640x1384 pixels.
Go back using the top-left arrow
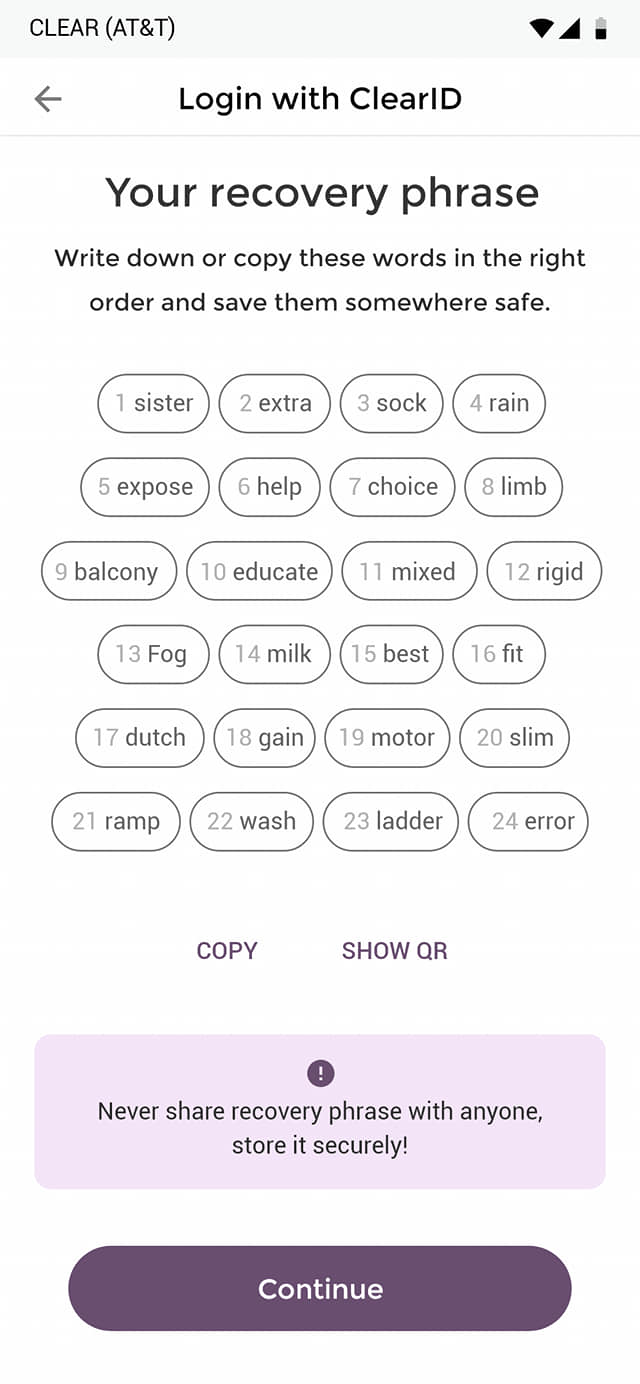[47, 98]
